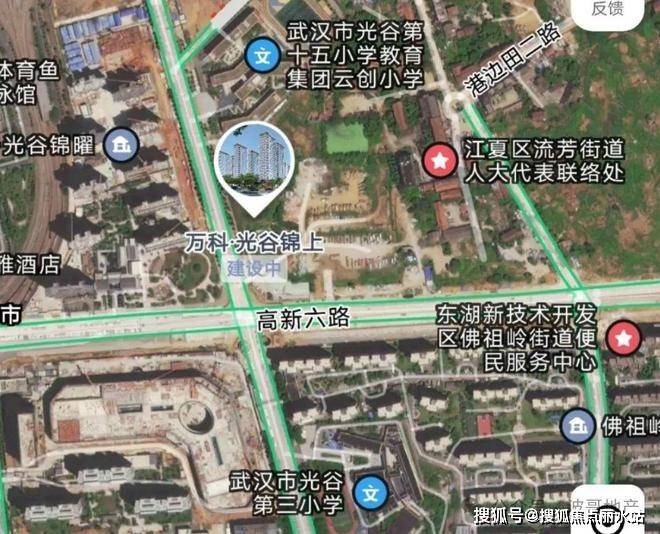Select the 万科·光谷锦上 photo pin
The width and height of the screenshot is (660, 534).
[251, 166]
